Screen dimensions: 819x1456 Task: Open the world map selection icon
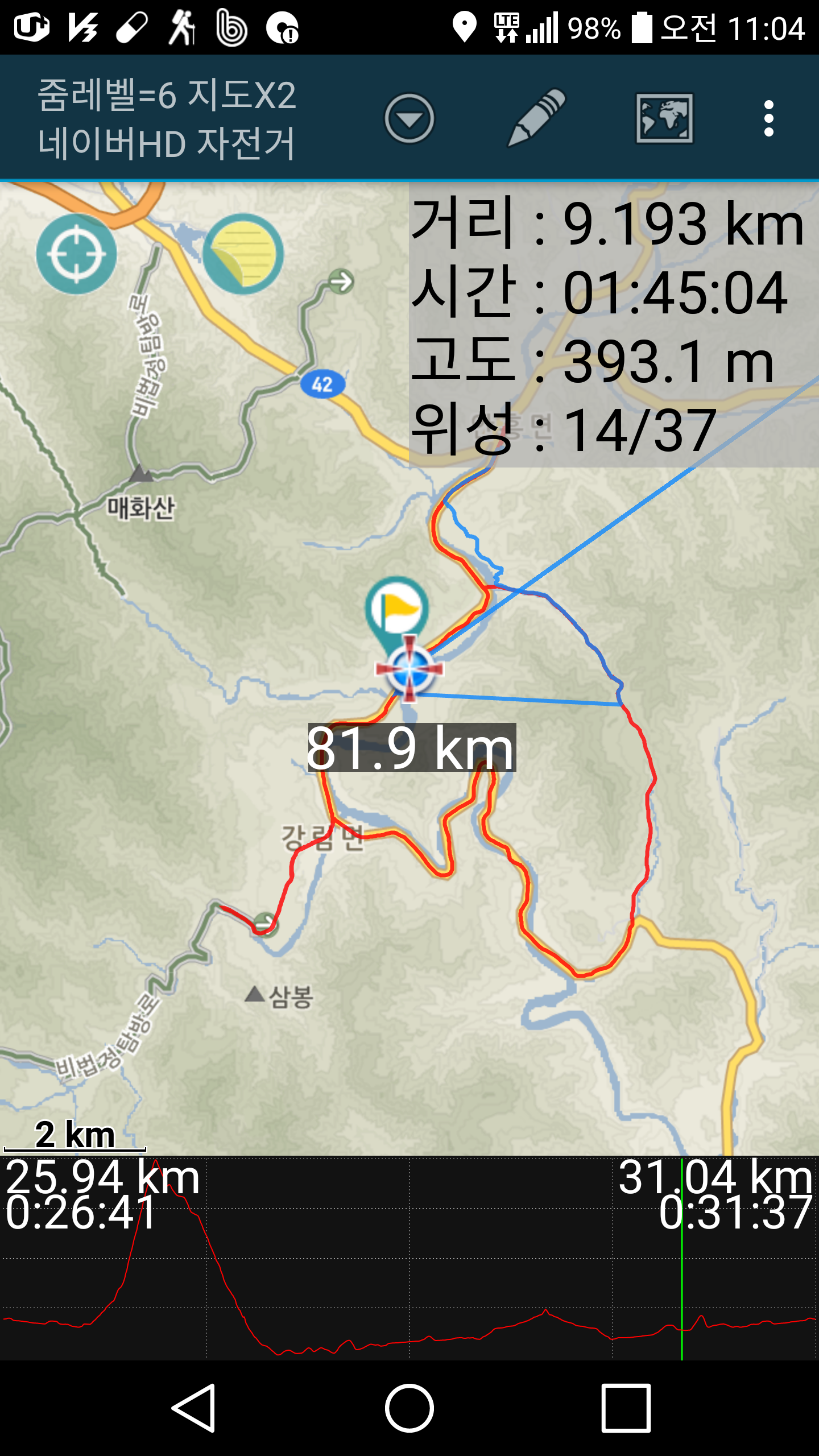pyautogui.click(x=664, y=118)
